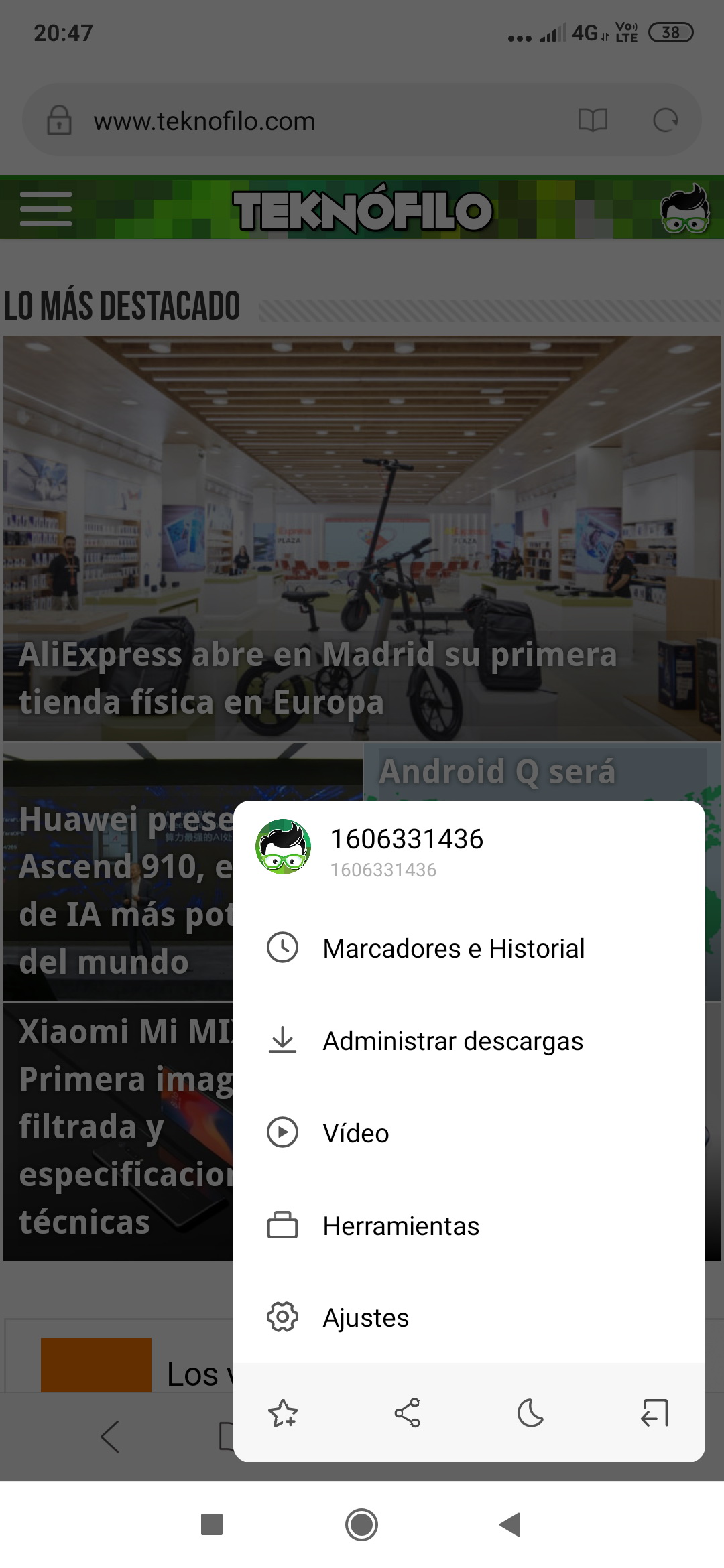Viewport: 724px width, 1568px height.
Task: Open Administrar descargas
Action: (x=469, y=1041)
